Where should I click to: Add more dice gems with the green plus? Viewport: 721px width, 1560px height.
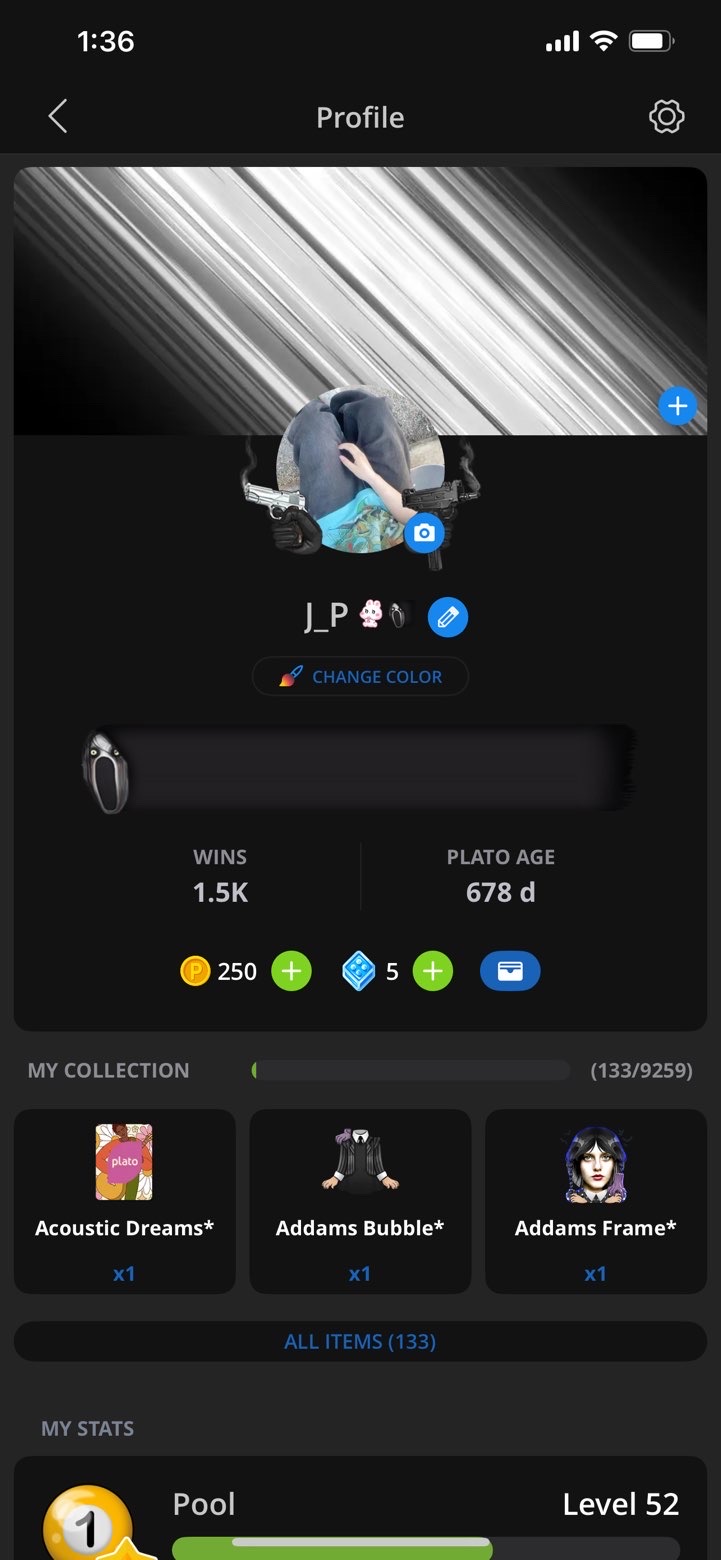click(x=433, y=971)
